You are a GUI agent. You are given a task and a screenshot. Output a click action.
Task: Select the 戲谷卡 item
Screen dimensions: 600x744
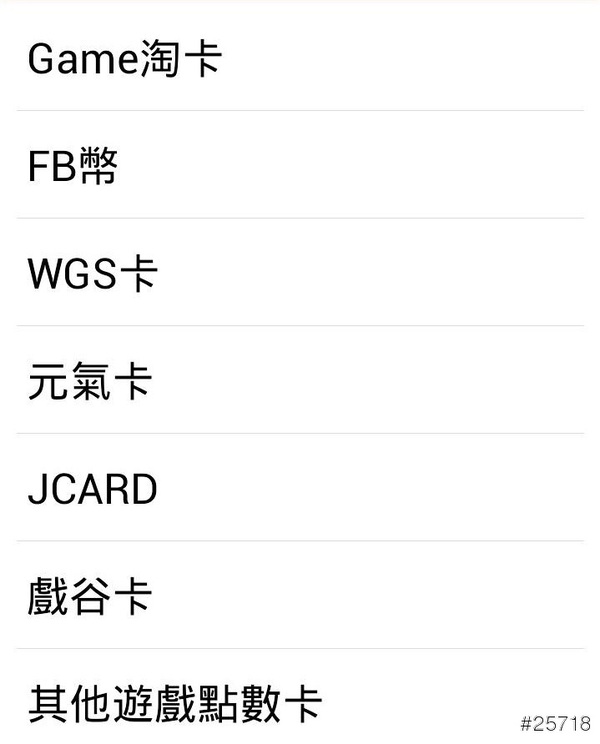(90, 597)
